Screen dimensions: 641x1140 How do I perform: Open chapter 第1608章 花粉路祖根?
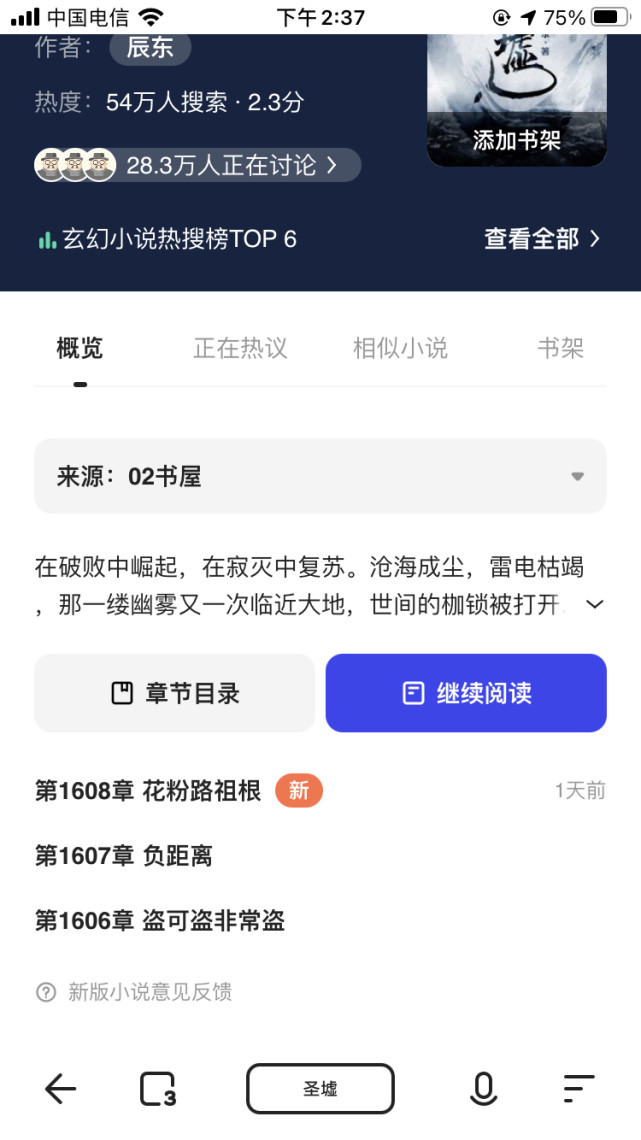point(148,791)
